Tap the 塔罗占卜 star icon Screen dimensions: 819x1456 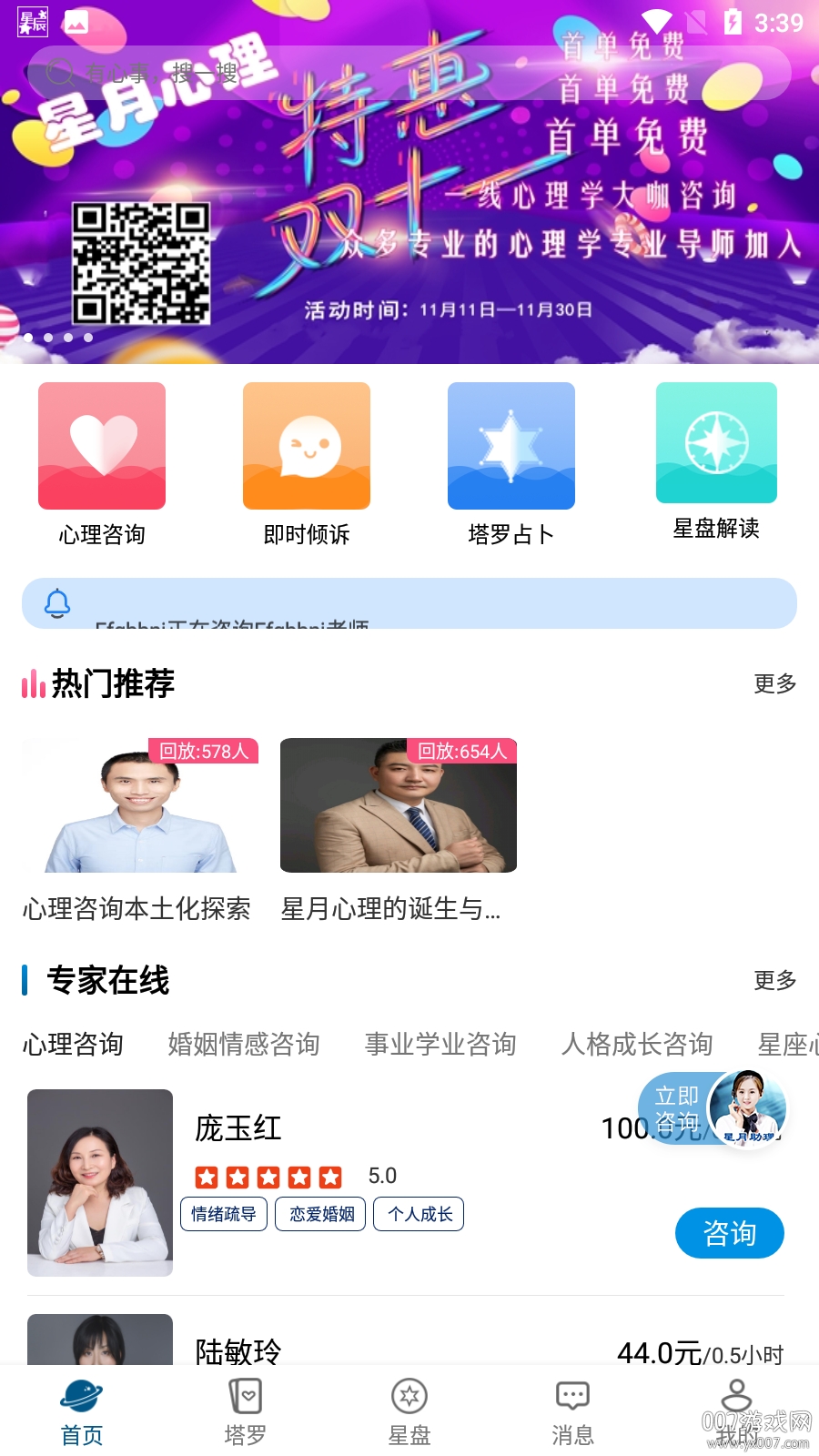coord(511,445)
